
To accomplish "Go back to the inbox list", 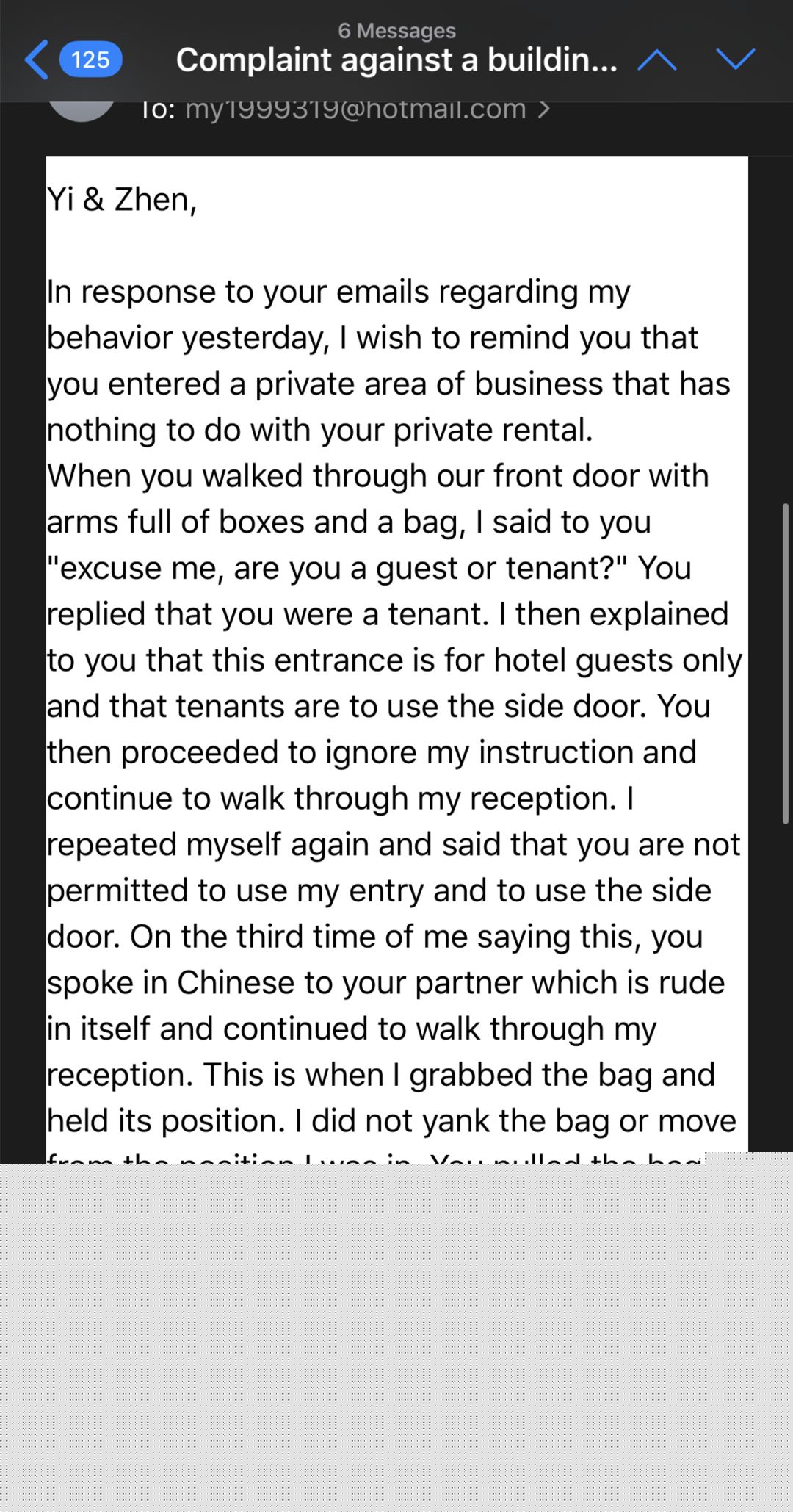I will click(x=72, y=60).
